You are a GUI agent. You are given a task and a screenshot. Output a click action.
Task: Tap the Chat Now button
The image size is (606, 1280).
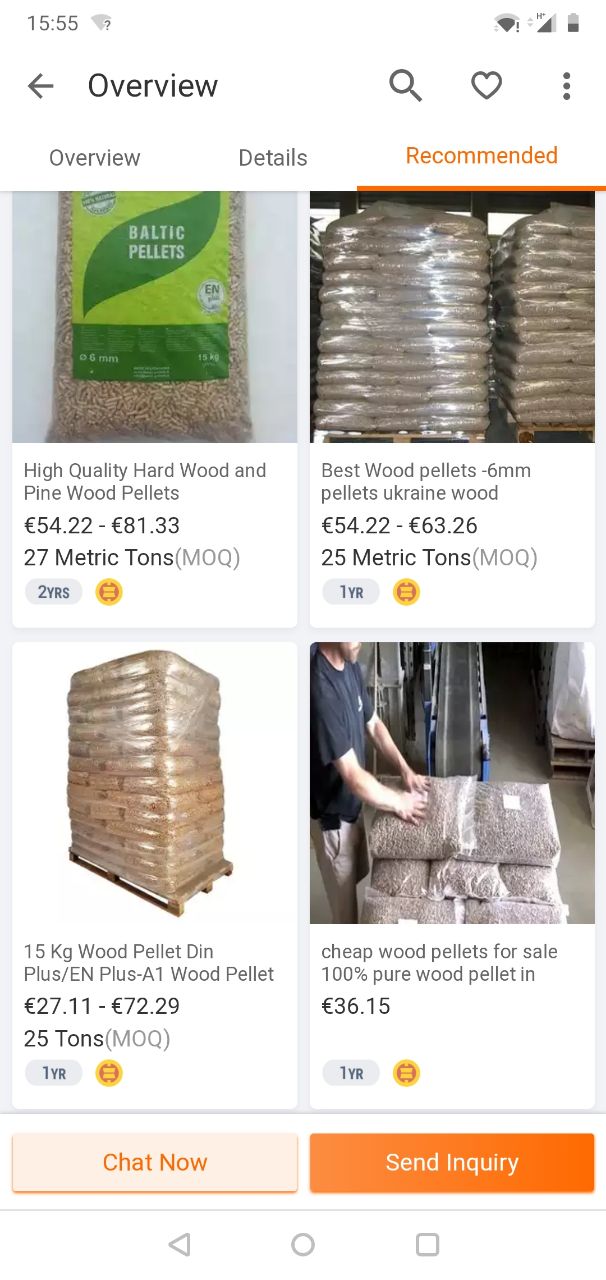[154, 1162]
